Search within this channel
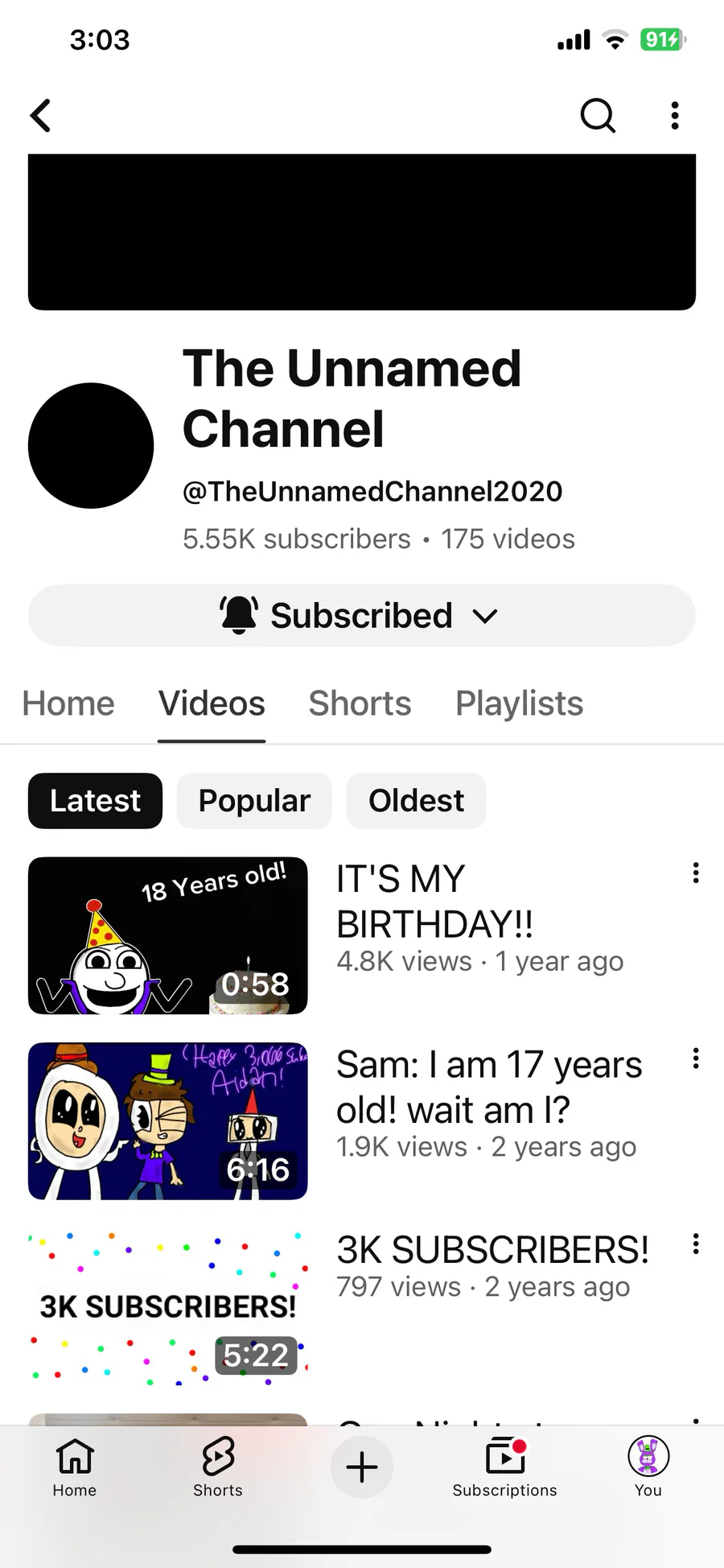The height and width of the screenshot is (1568, 724). pos(598,116)
